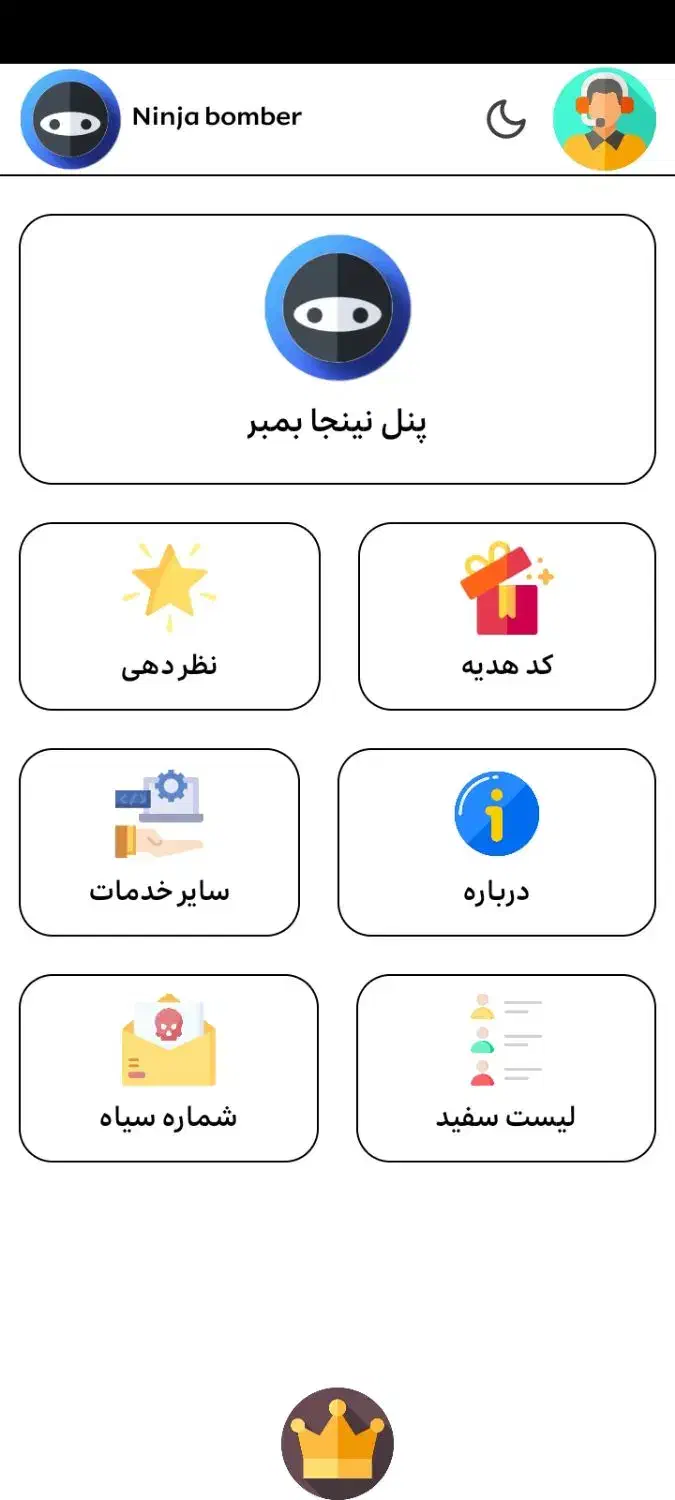Tap the crown premium button

coord(337,1443)
